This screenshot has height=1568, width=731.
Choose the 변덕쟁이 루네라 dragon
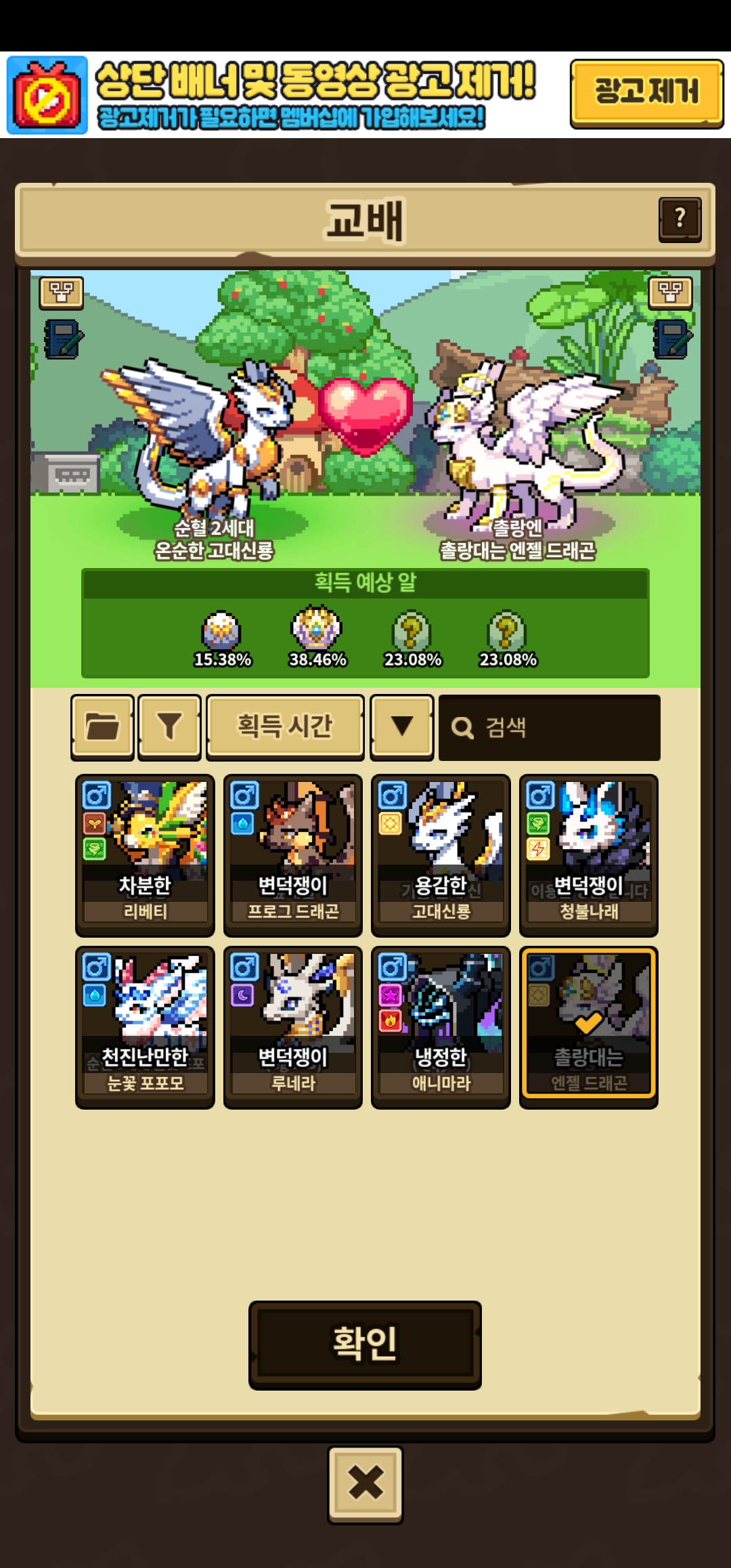(293, 1026)
